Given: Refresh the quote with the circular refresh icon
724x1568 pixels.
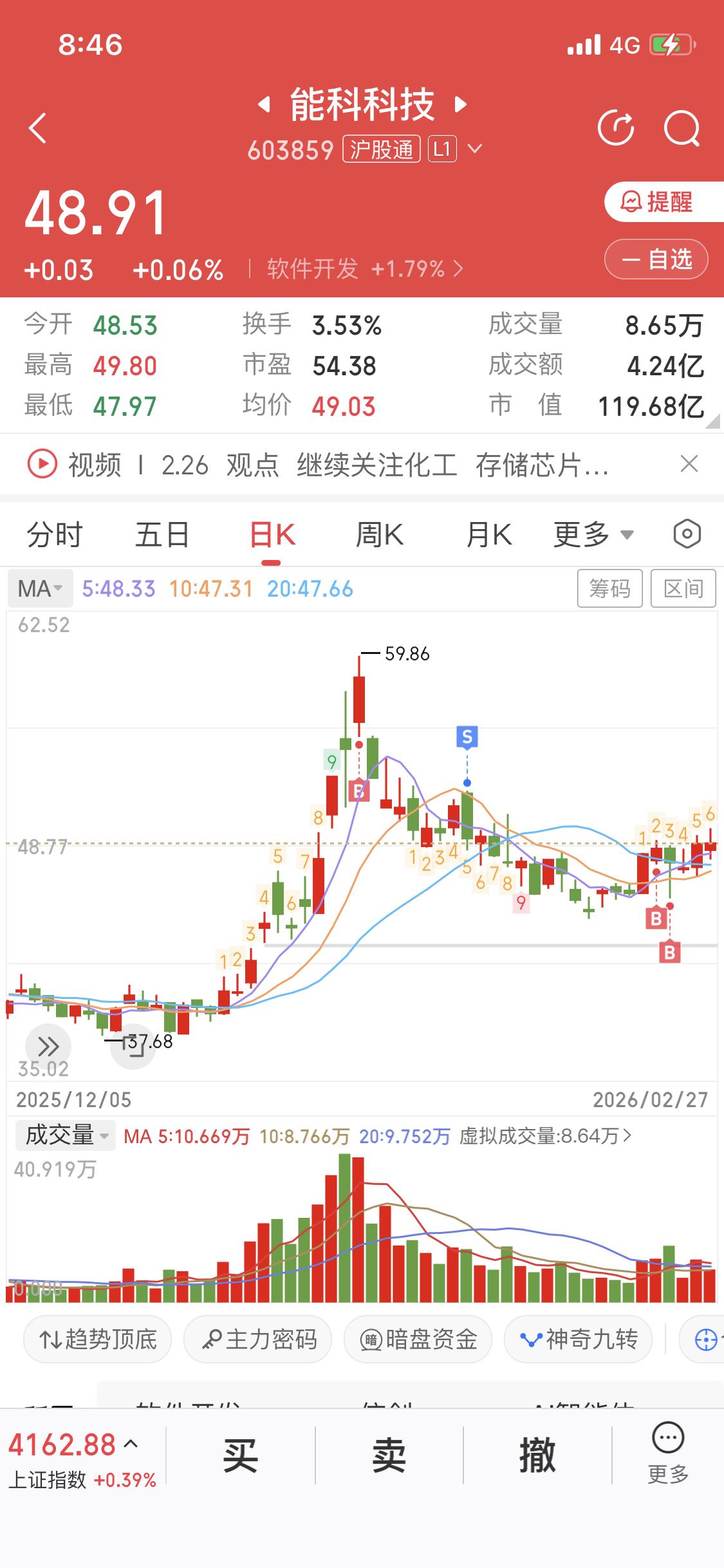Looking at the screenshot, I should click(x=615, y=127).
